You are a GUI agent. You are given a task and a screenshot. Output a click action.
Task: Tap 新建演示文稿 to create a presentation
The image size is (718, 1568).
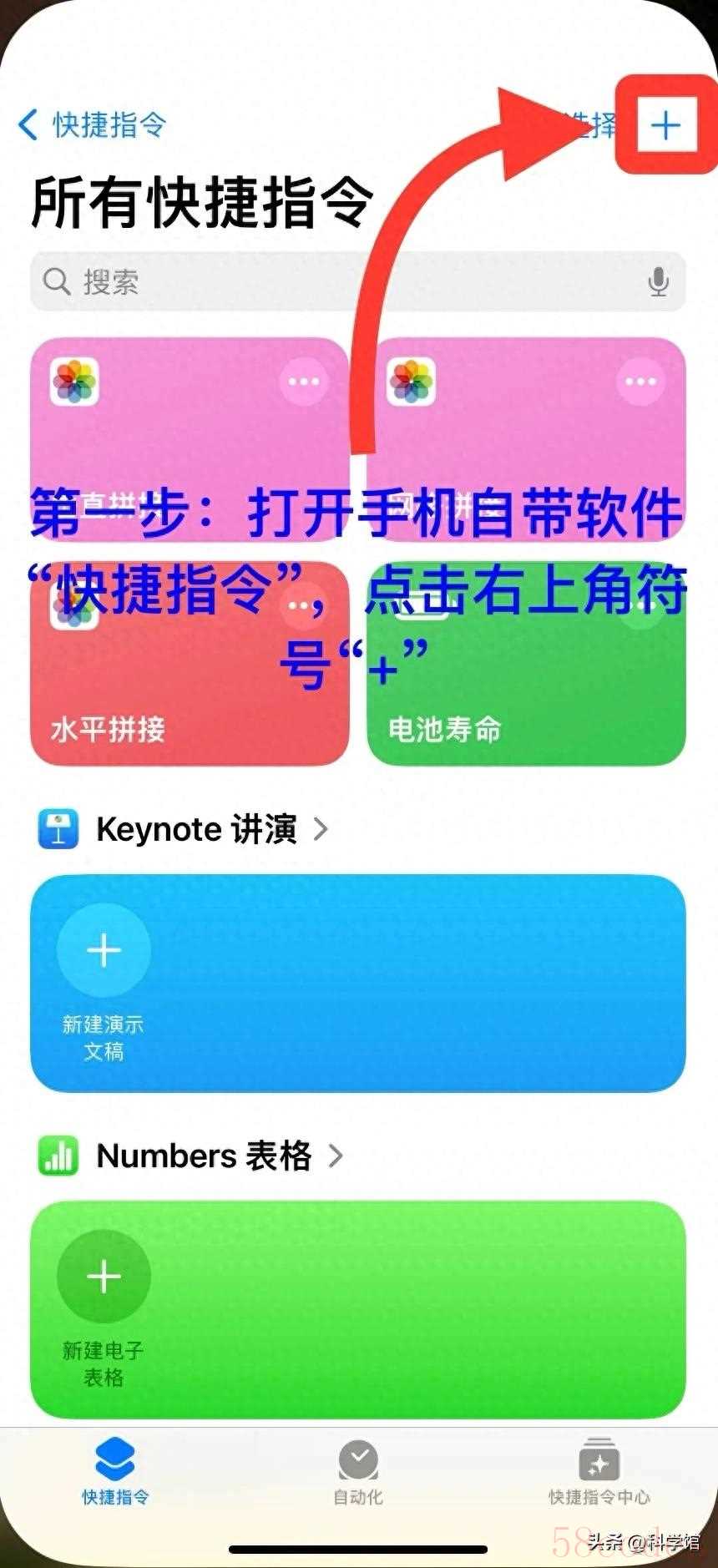click(x=104, y=977)
